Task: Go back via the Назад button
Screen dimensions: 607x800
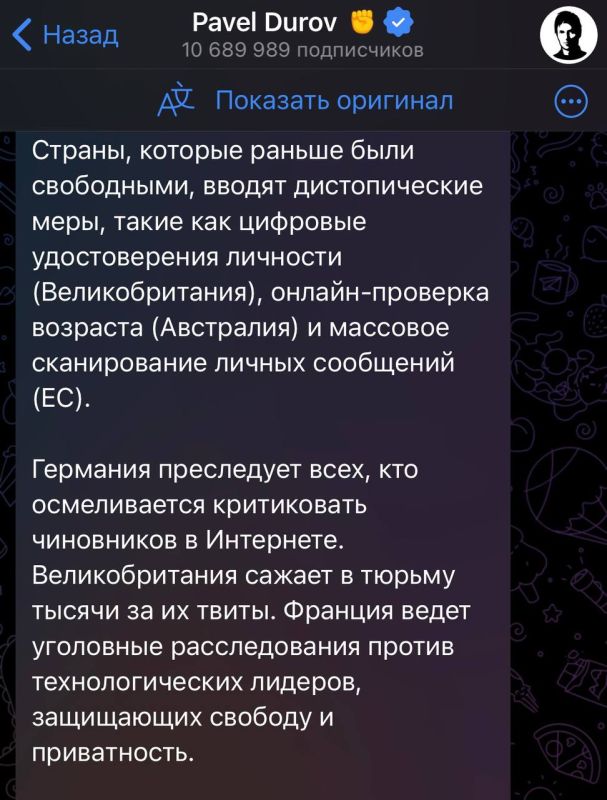Action: [66, 36]
